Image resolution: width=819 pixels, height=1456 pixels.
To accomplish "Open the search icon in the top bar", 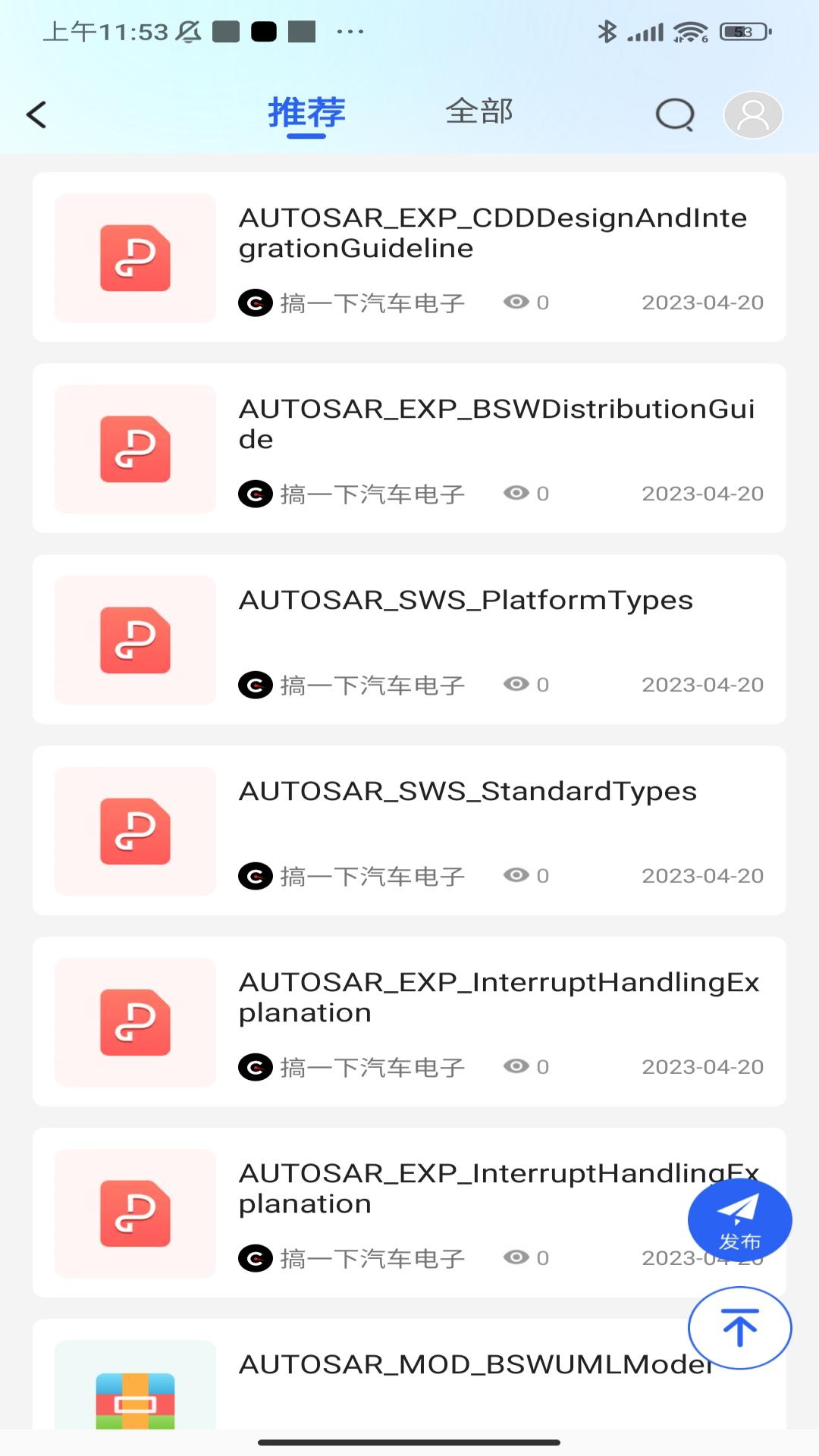I will tap(674, 115).
